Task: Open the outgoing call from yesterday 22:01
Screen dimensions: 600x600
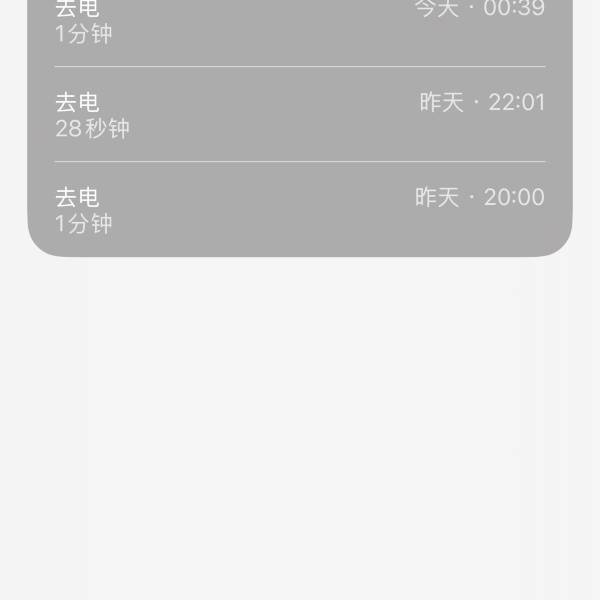Action: pos(300,114)
